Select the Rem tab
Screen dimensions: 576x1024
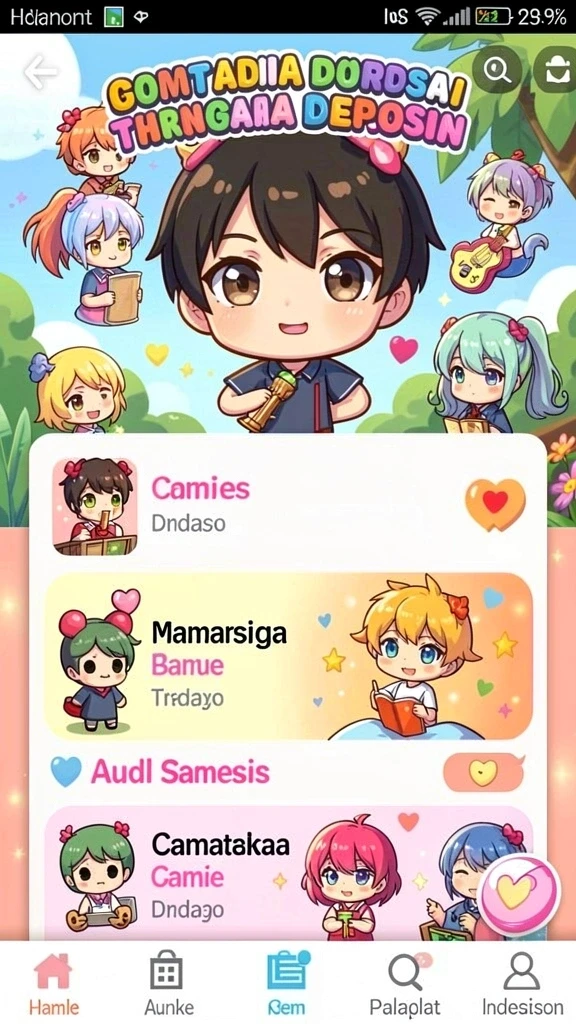(x=287, y=982)
